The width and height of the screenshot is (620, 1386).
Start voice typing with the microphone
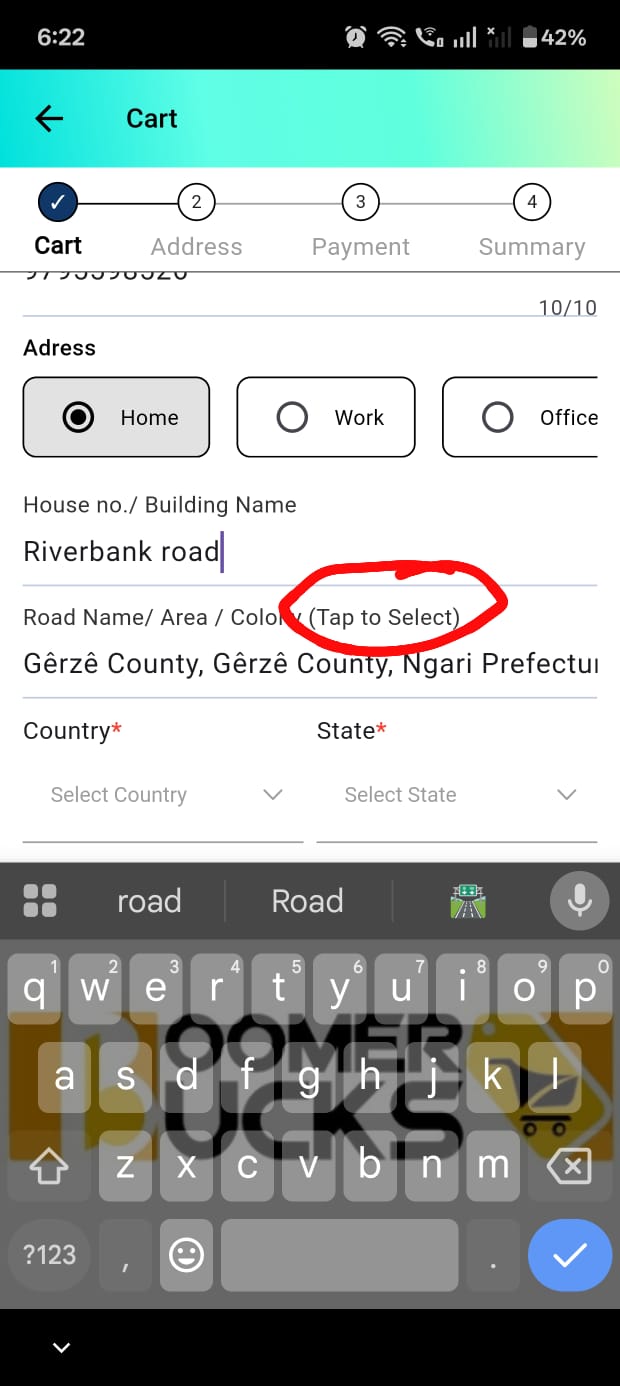click(x=579, y=900)
